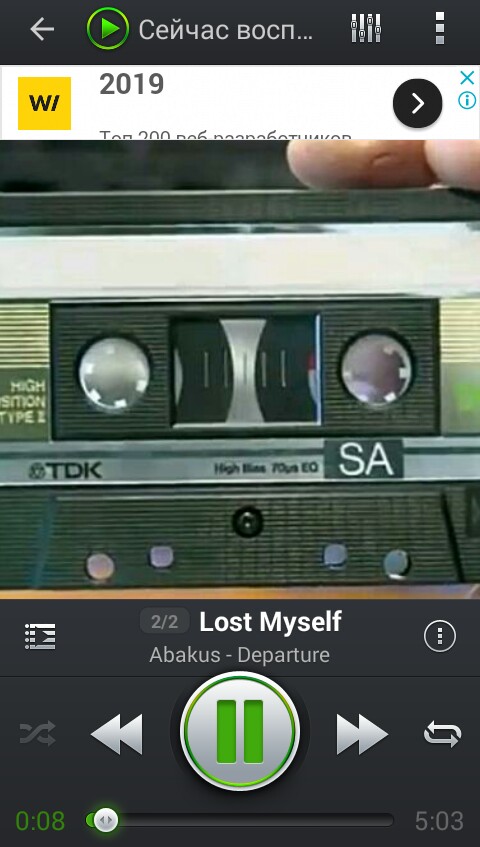Go back with the top-left arrow

(x=42, y=29)
